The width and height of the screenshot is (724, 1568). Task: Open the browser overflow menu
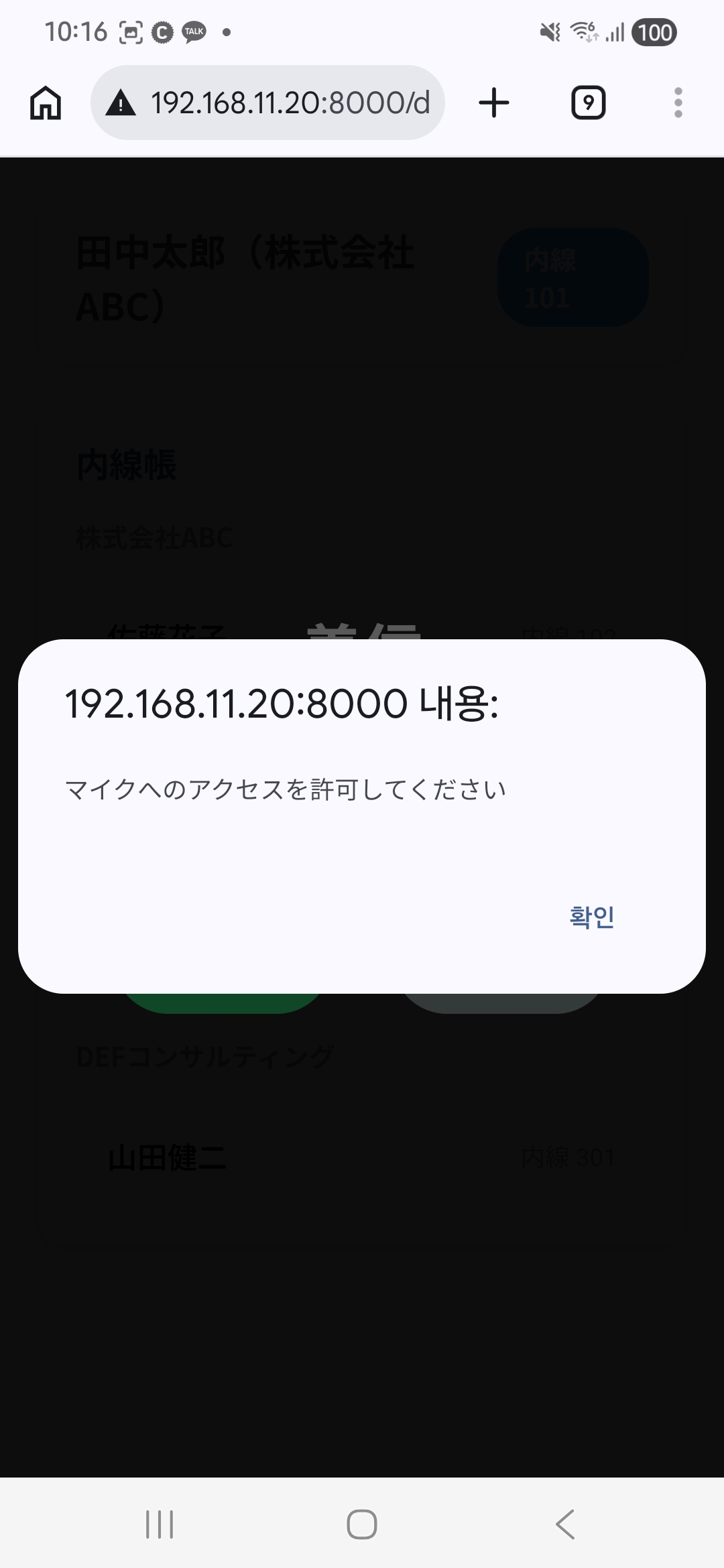[678, 103]
